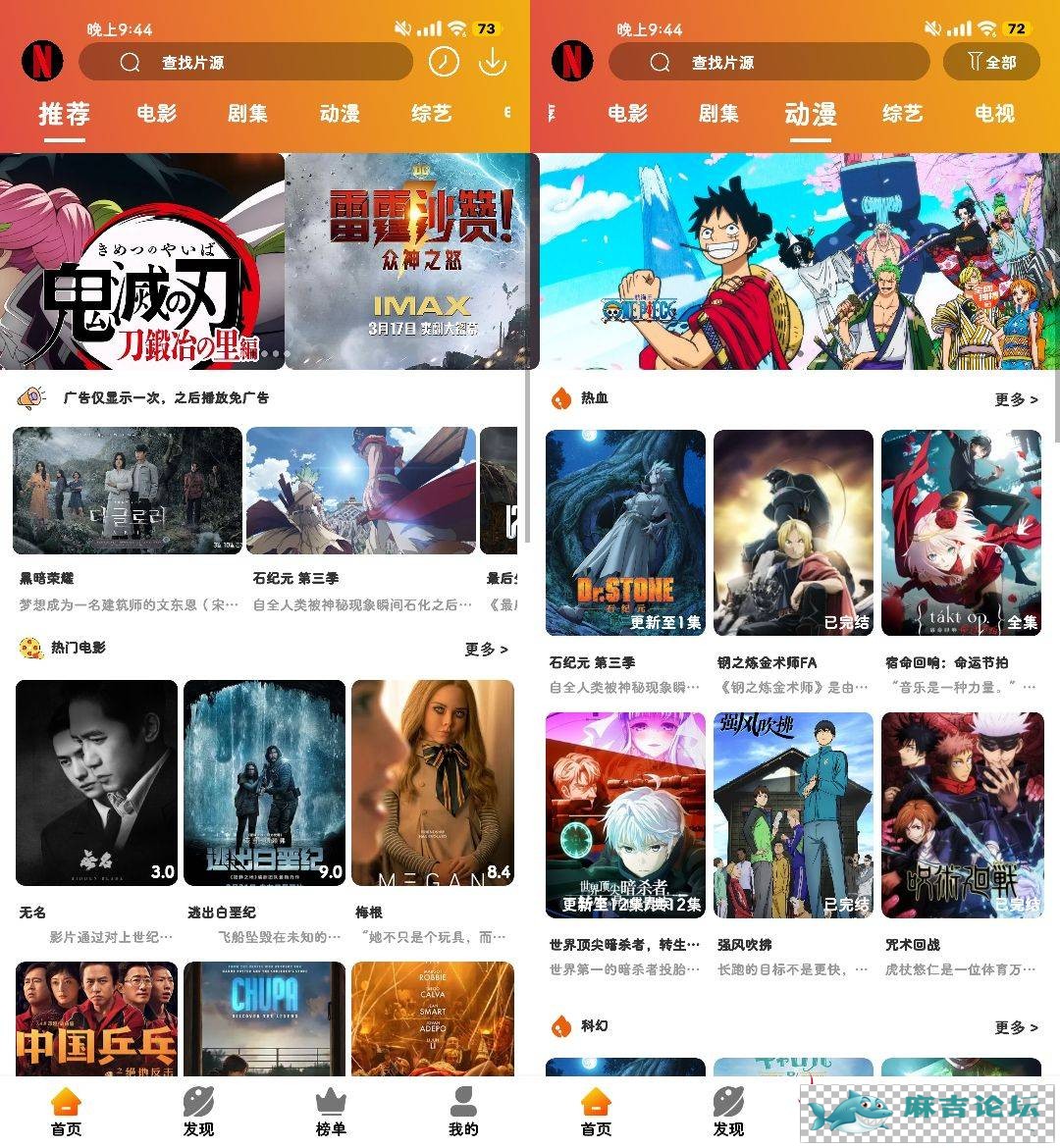1060x1148 pixels.
Task: Open the watch history clock icon
Action: (444, 62)
